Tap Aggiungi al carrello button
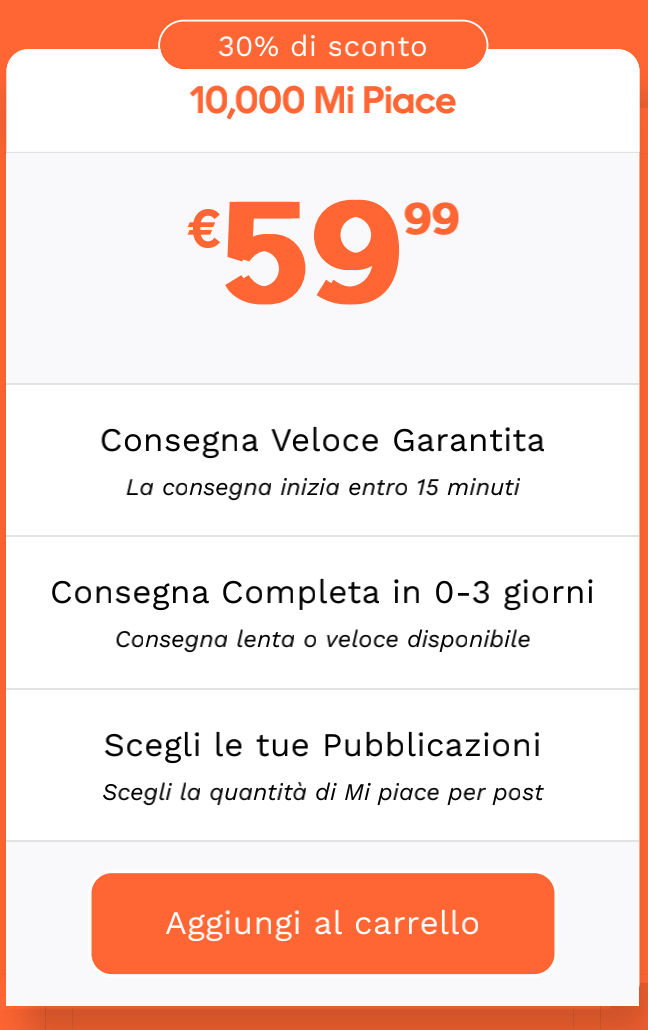 pyautogui.click(x=322, y=923)
